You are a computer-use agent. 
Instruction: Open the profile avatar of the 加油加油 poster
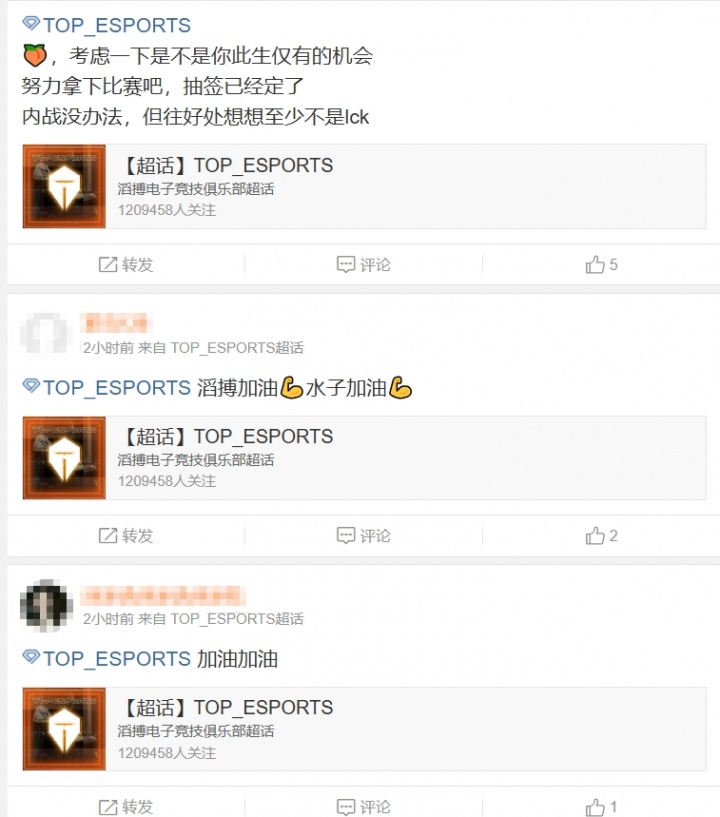[46, 606]
